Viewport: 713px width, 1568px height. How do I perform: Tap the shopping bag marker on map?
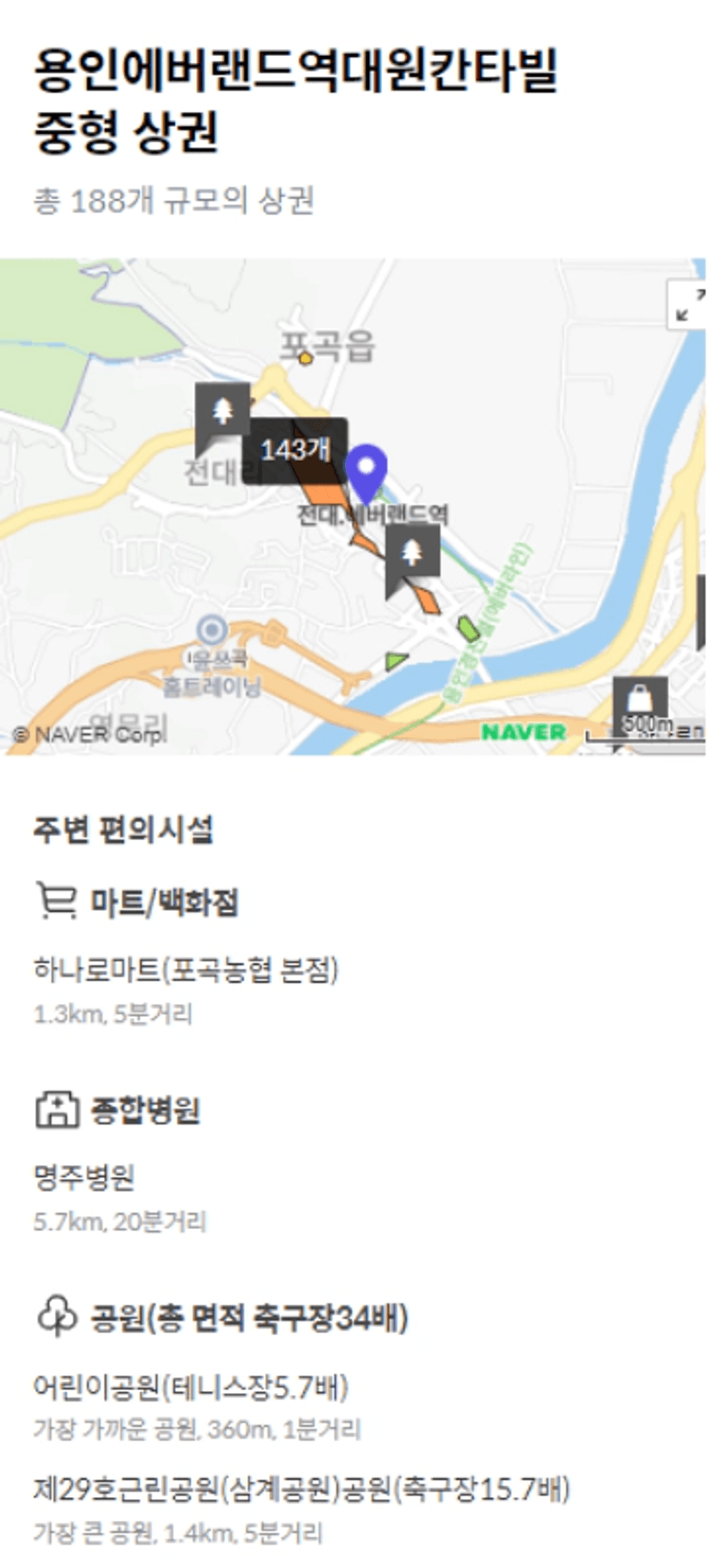coord(640,701)
